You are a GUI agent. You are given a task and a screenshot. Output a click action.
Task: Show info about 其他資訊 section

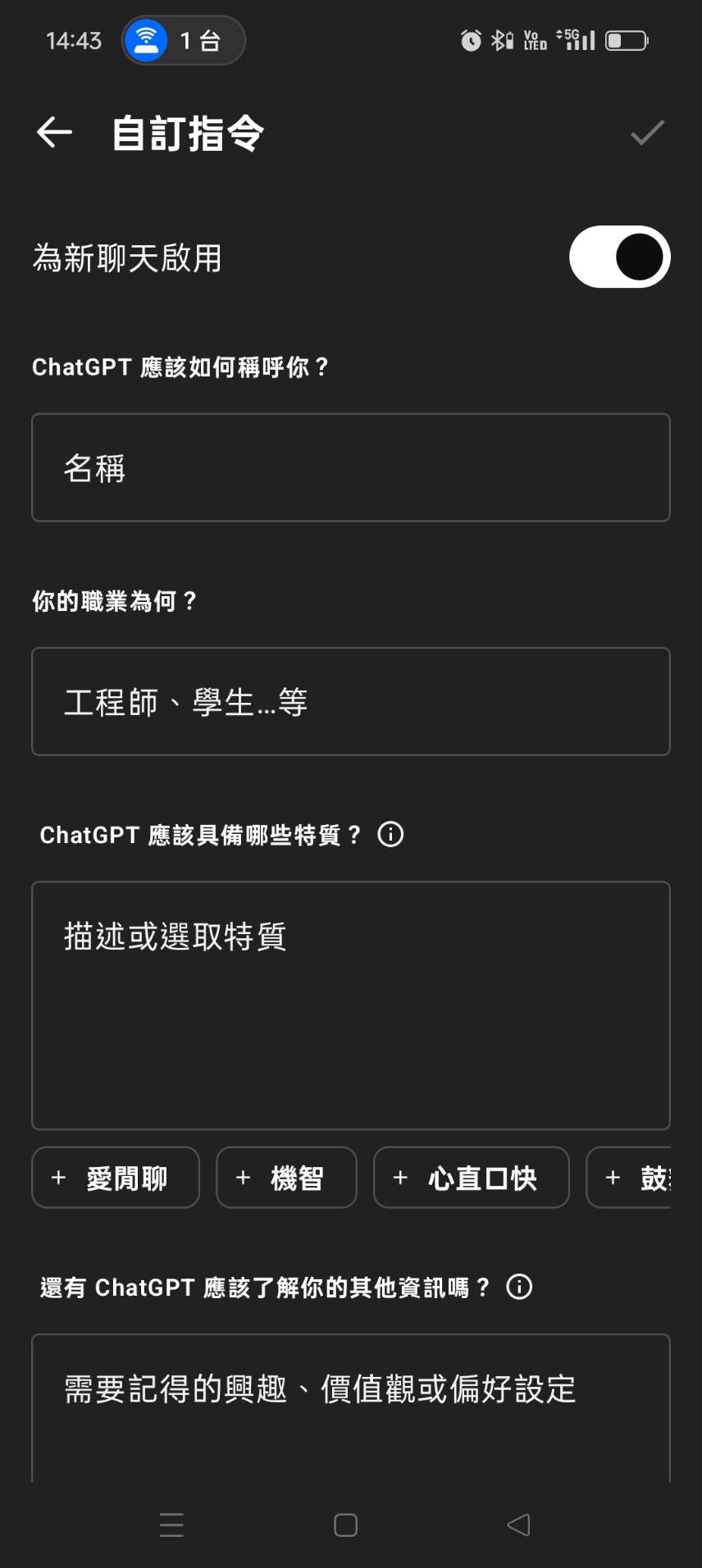[x=519, y=1287]
